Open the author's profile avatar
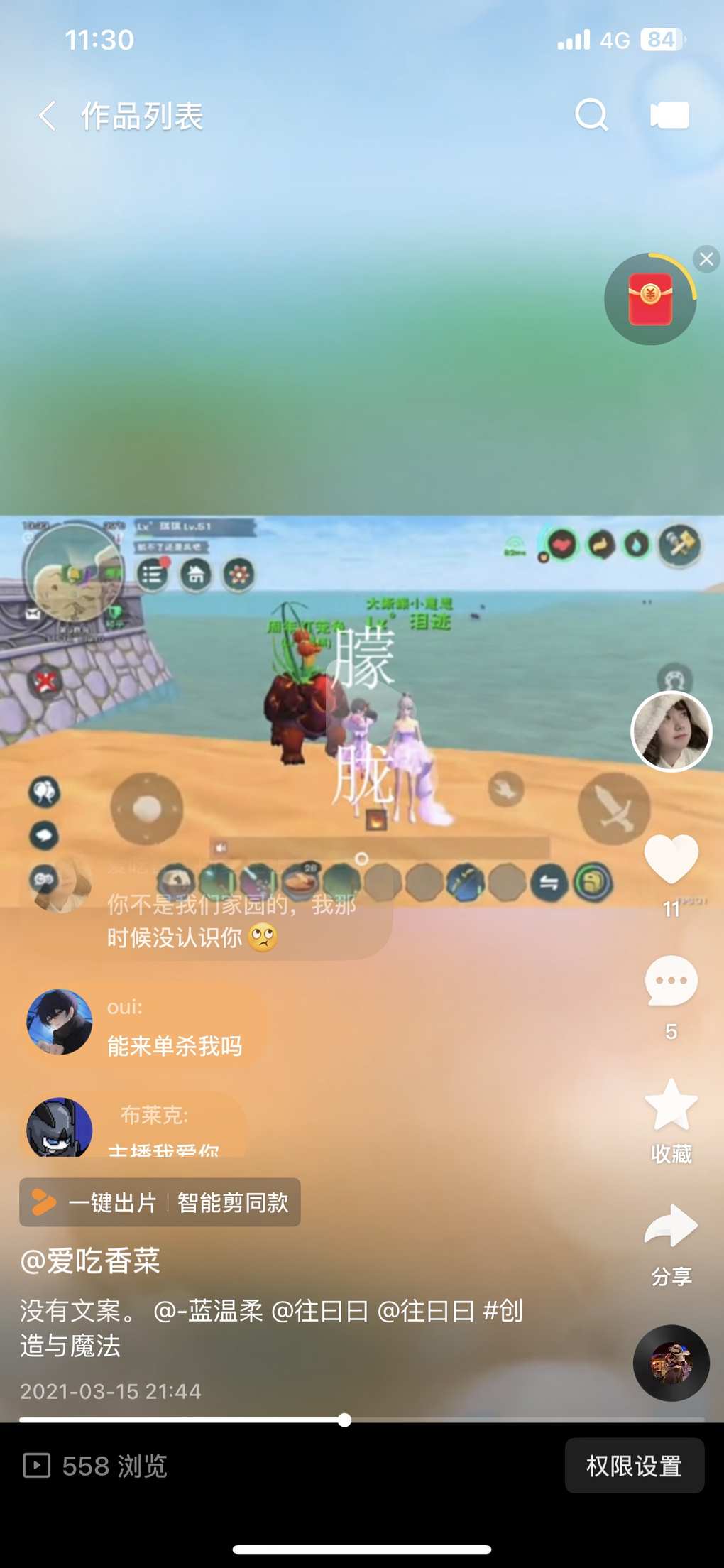The height and width of the screenshot is (1568, 724). (671, 731)
